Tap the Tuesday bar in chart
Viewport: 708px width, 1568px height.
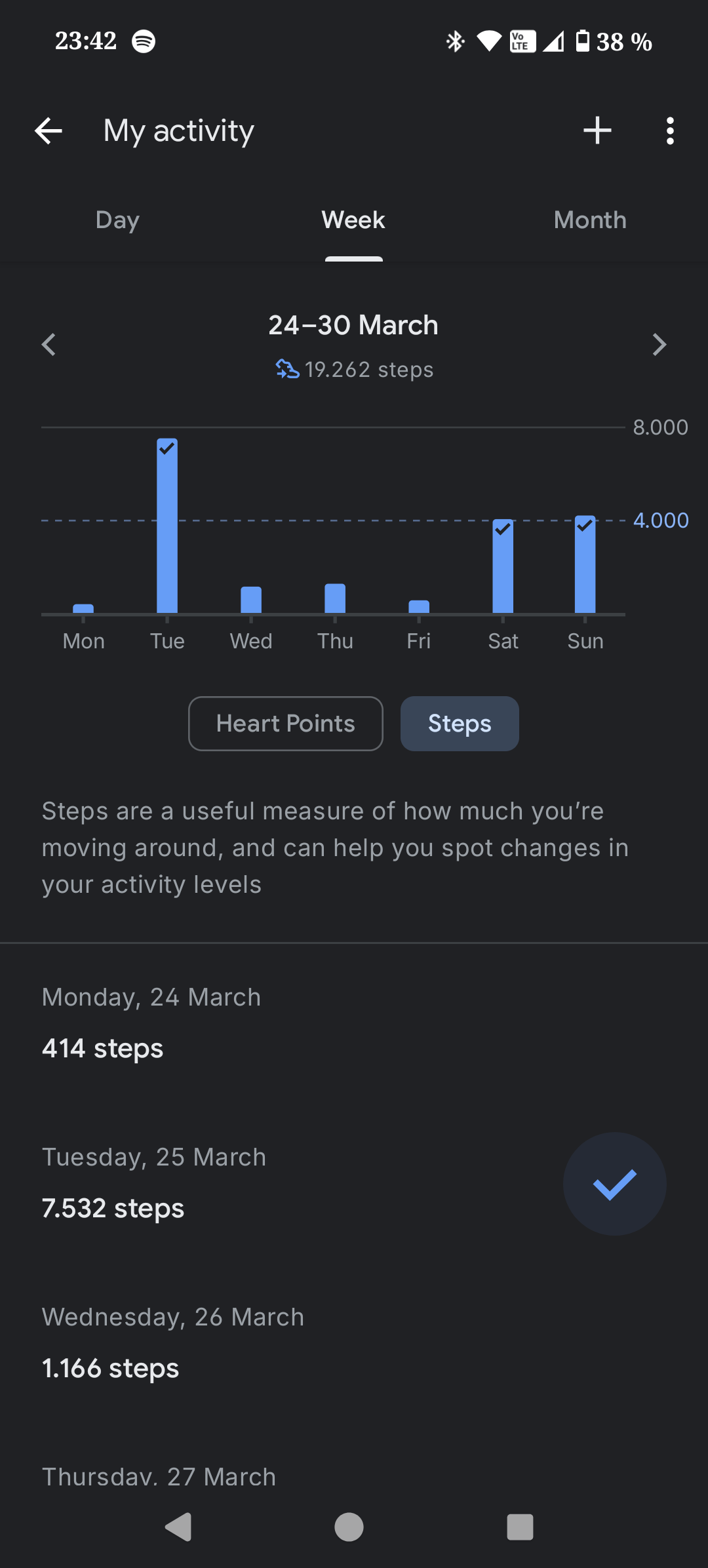(x=167, y=526)
